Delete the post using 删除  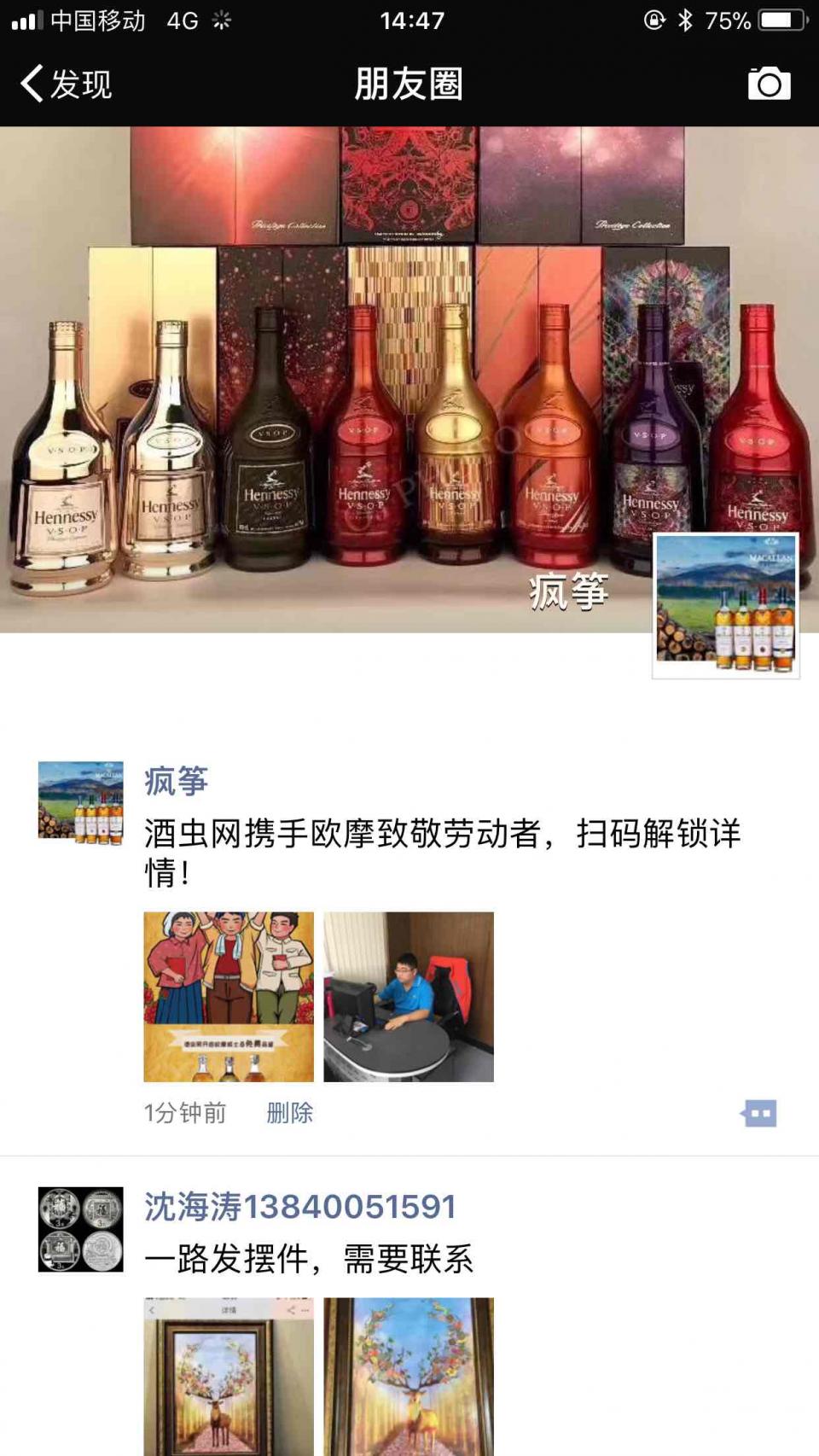click(x=288, y=1112)
